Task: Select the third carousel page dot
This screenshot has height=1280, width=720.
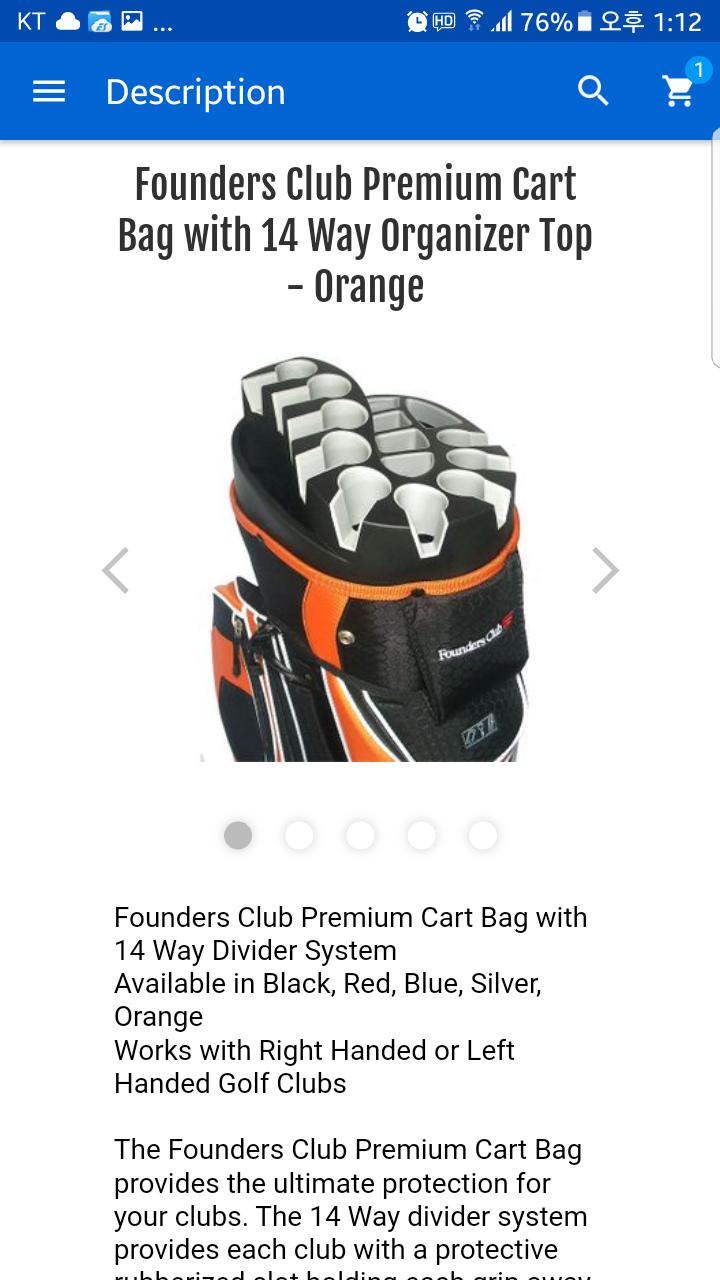Action: (360, 835)
